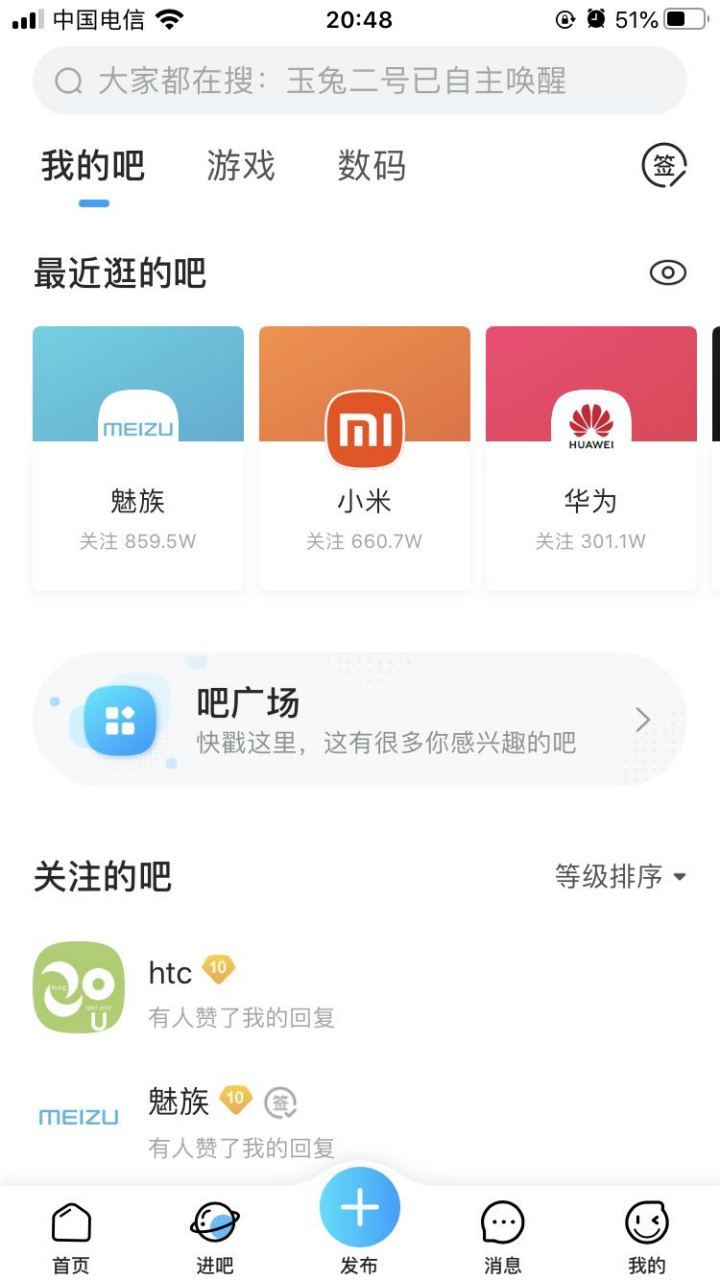Screen dimensions: 720x1280
Task: Switch to the 游戏 tab
Action: coord(239,166)
